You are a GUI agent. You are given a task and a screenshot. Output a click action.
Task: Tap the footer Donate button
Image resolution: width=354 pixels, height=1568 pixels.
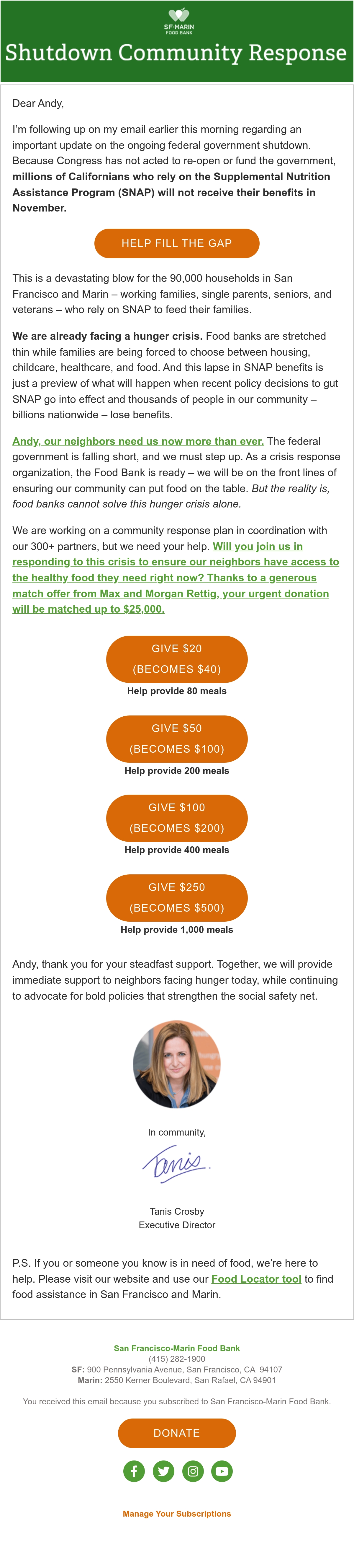[x=176, y=1434]
